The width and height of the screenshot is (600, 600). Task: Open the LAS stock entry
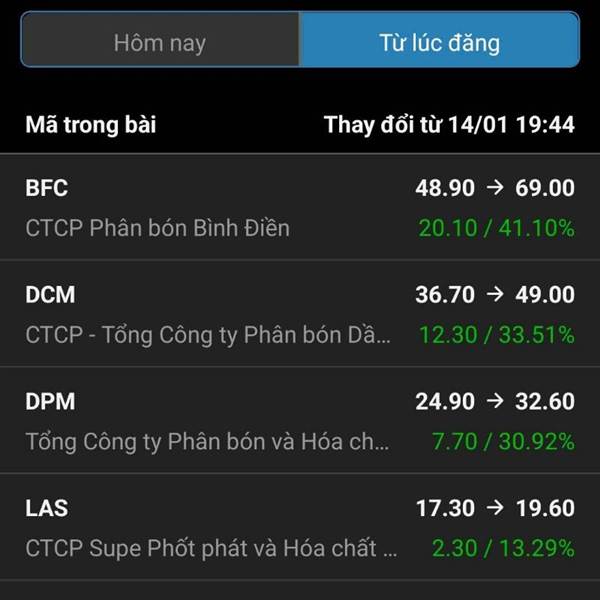(x=300, y=528)
